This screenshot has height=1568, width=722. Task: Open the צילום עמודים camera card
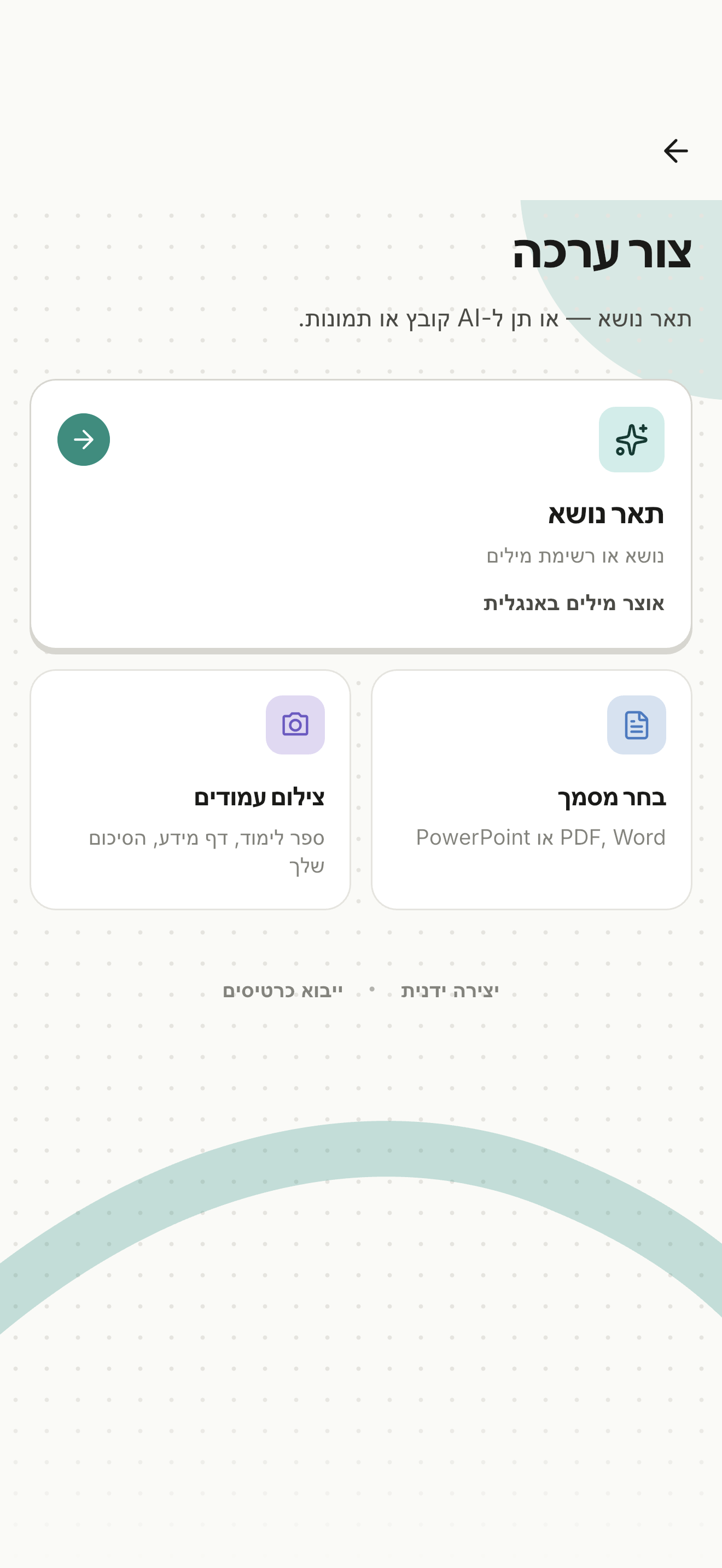pyautogui.click(x=190, y=789)
